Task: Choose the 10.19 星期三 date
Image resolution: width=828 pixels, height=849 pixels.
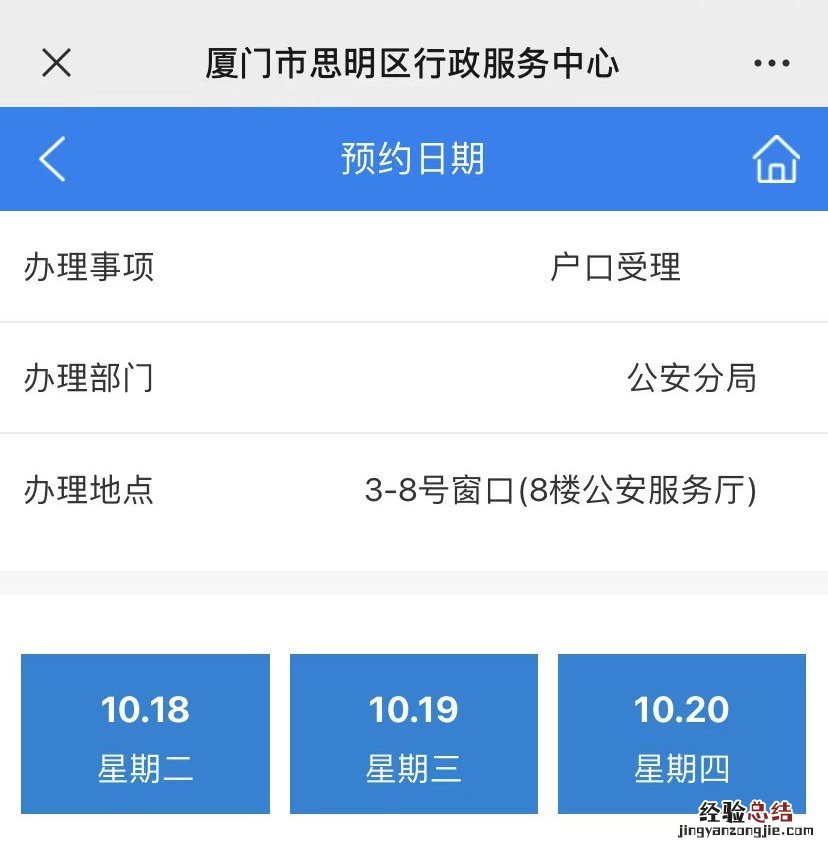Action: coord(414,734)
